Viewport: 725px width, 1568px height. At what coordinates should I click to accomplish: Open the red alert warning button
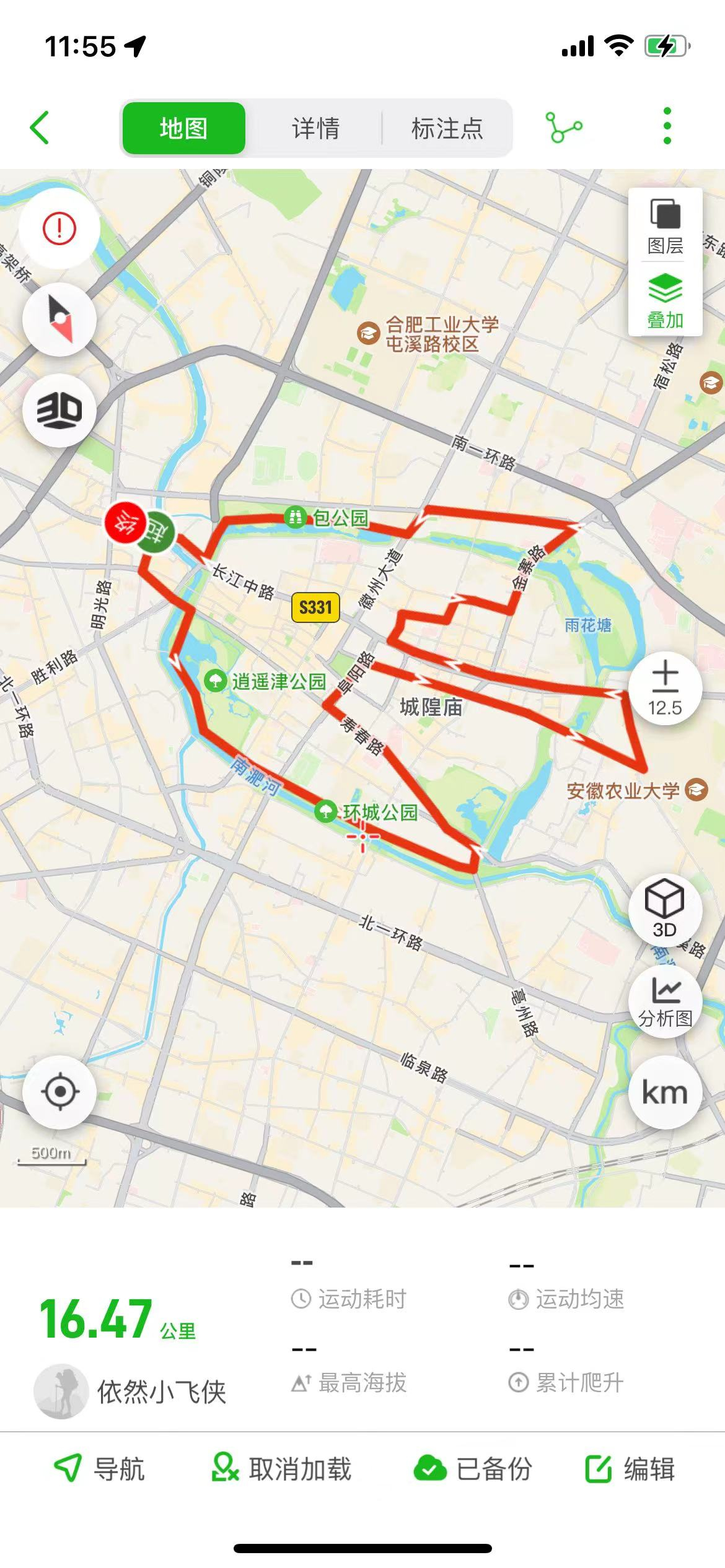coord(59,229)
